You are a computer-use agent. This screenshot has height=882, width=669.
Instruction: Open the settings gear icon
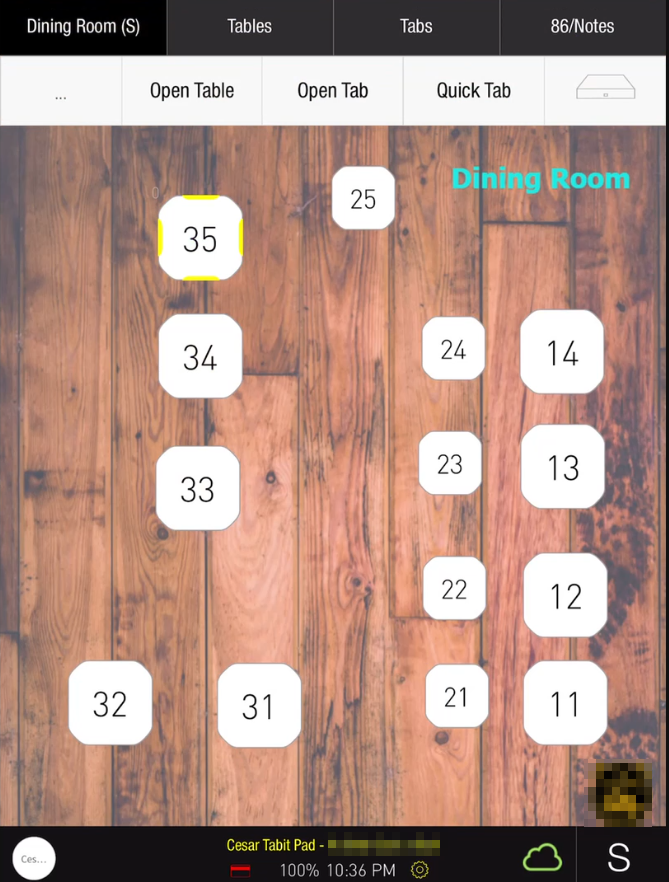[x=420, y=870]
